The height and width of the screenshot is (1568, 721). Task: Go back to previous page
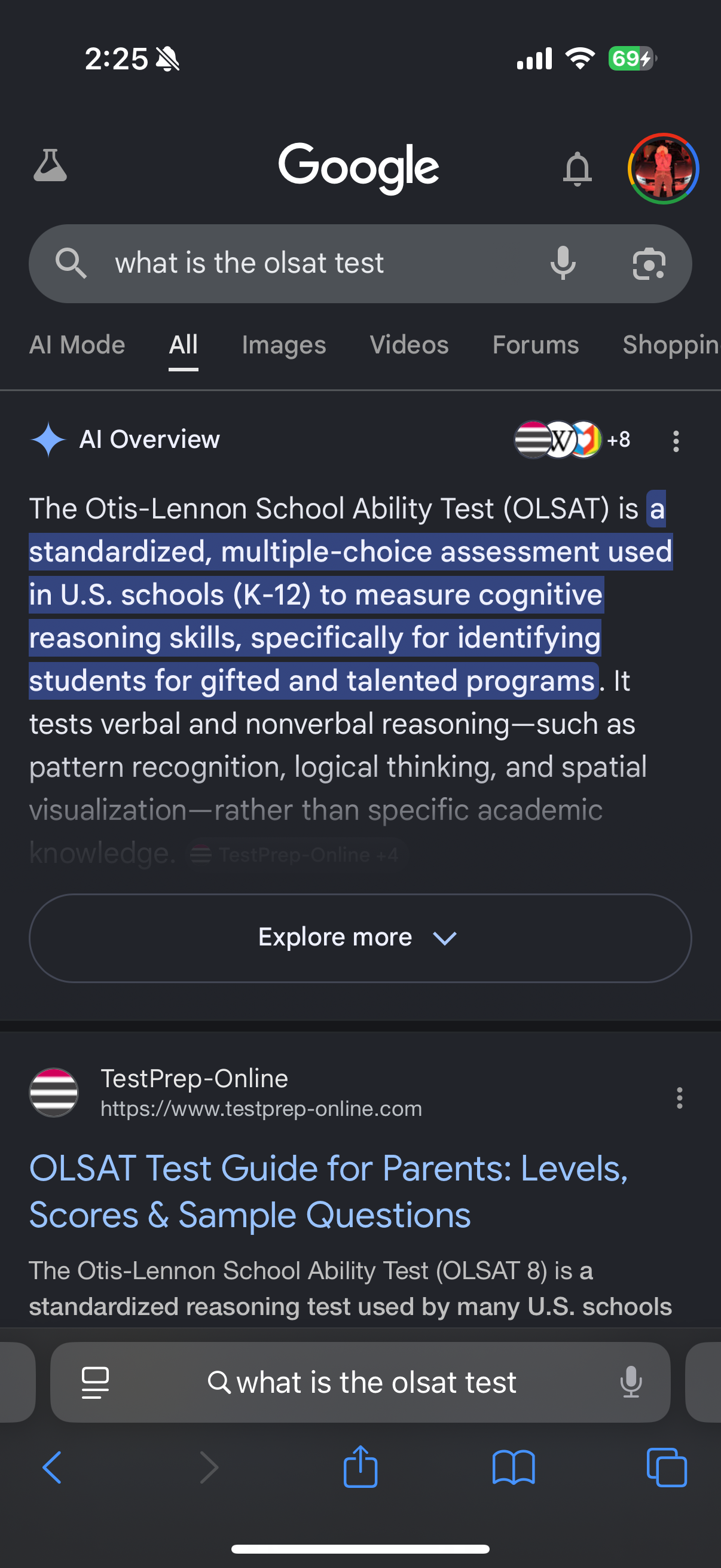pos(52,1468)
